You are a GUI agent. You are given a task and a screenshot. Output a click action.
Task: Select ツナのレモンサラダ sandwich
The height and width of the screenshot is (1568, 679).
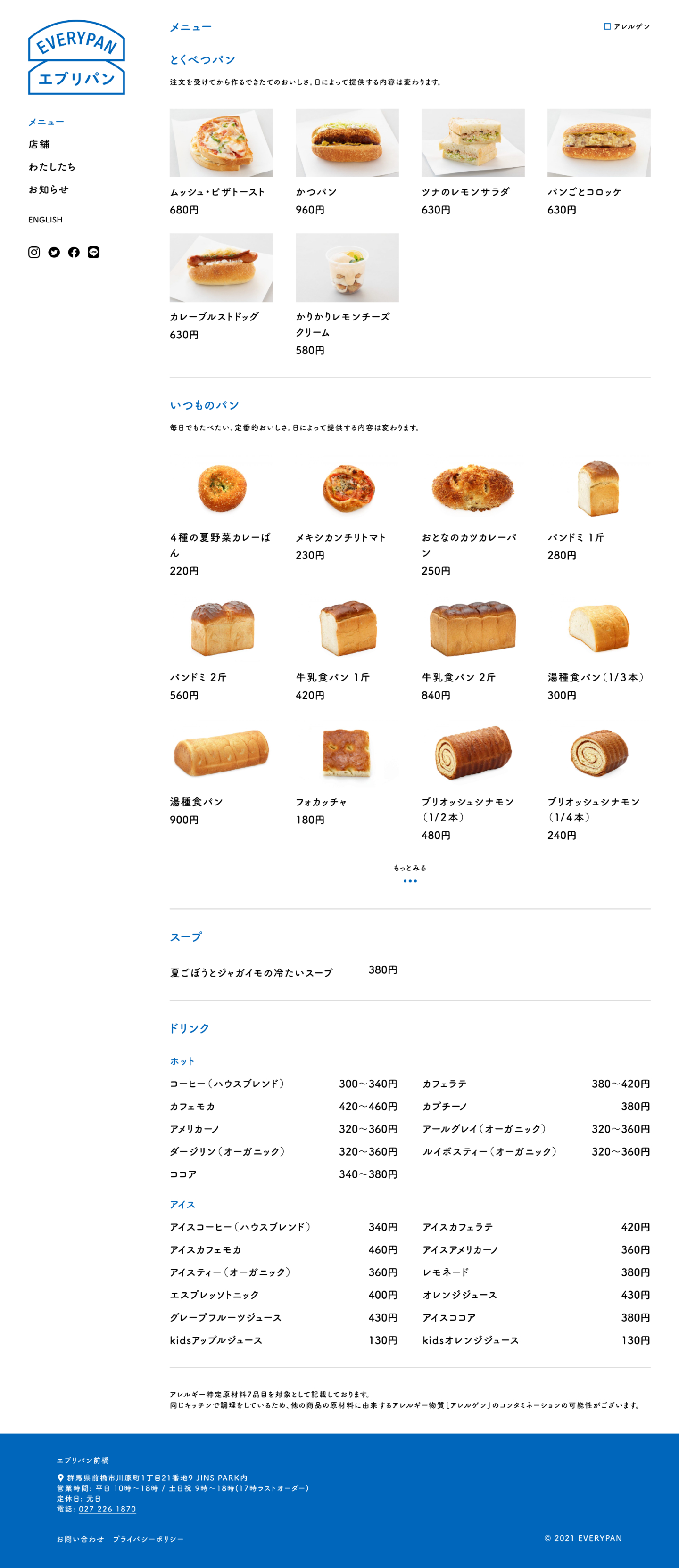472,144
